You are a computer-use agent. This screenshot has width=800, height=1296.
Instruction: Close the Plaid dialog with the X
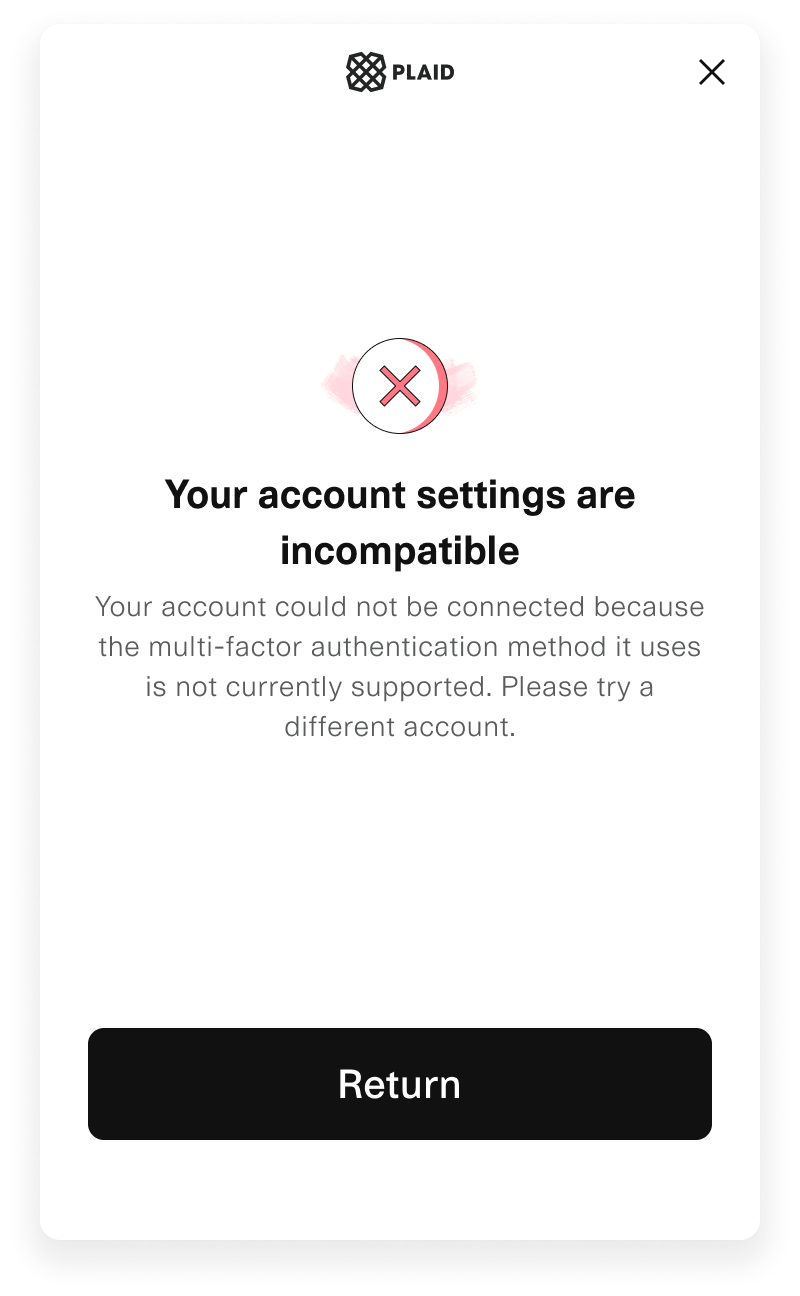(x=712, y=72)
